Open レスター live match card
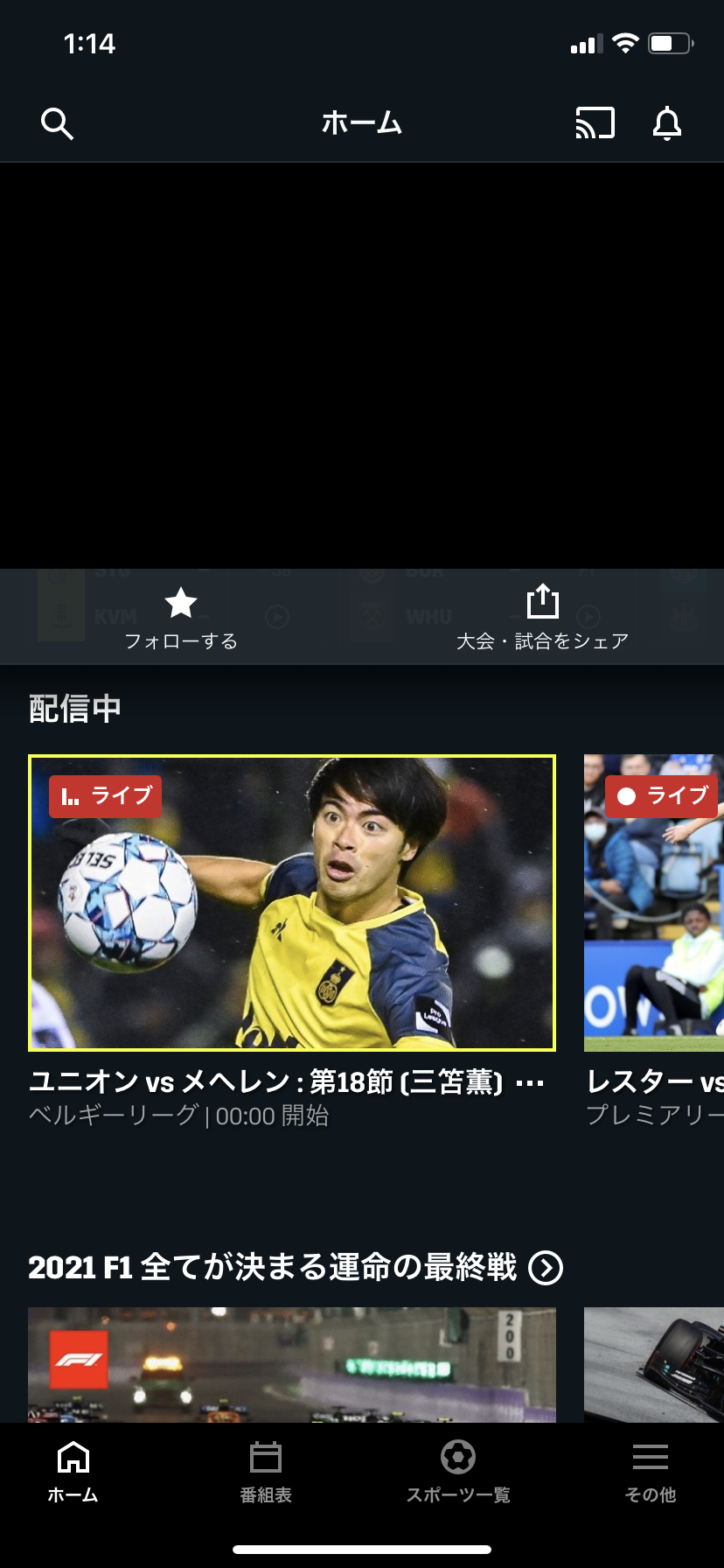The image size is (724, 1568). coord(654,902)
